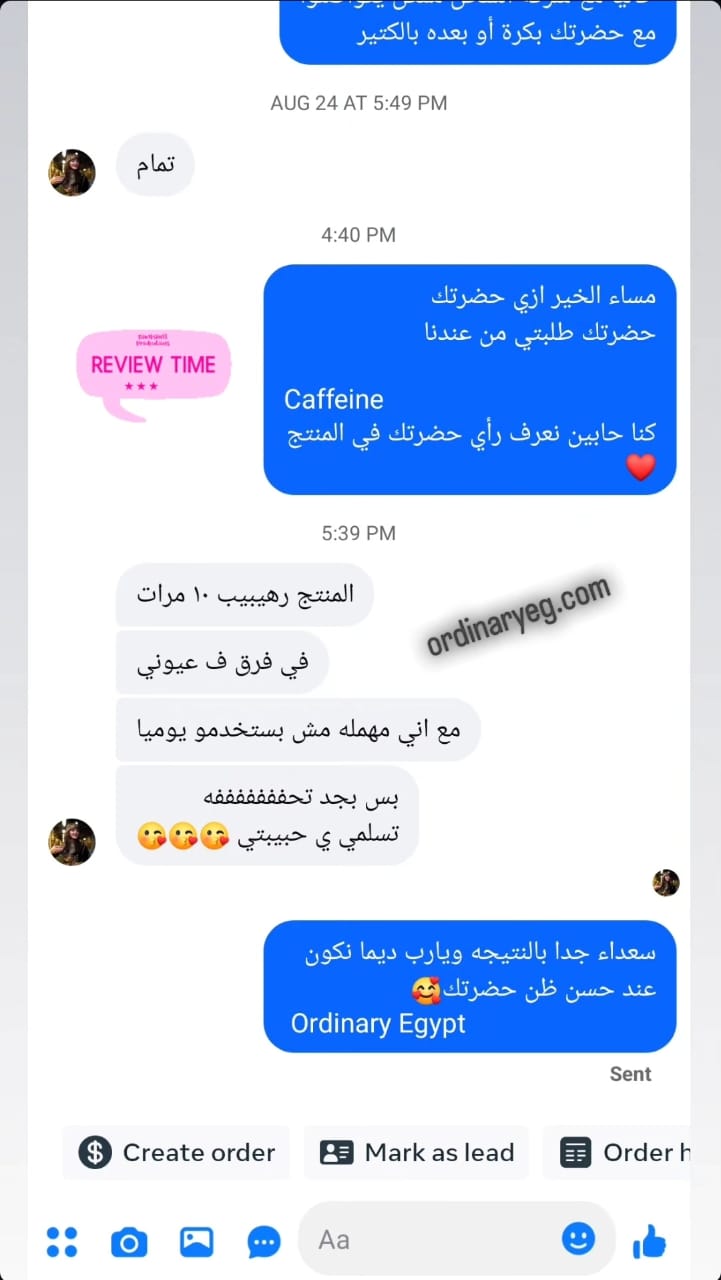Image resolution: width=721 pixels, height=1280 pixels.
Task: Tap the Create order button
Action: pos(177,1153)
